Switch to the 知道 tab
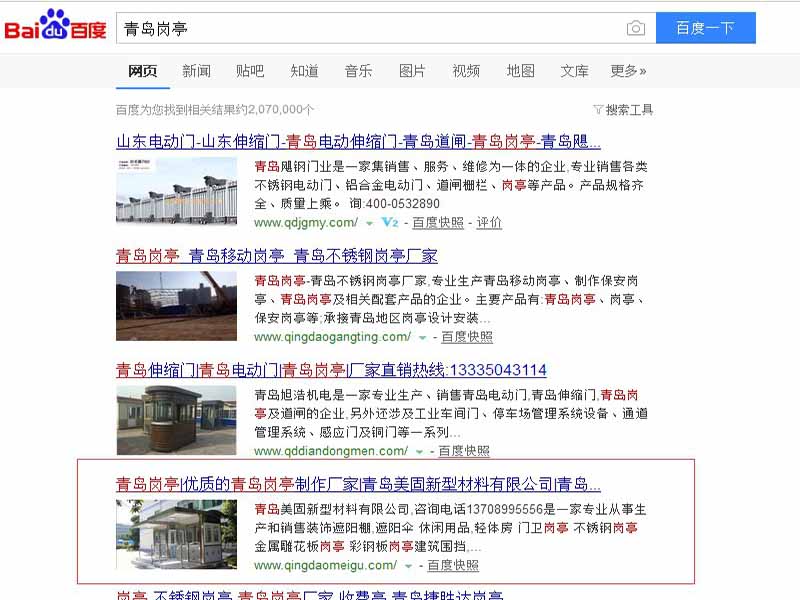This screenshot has width=800, height=600. tap(304, 71)
